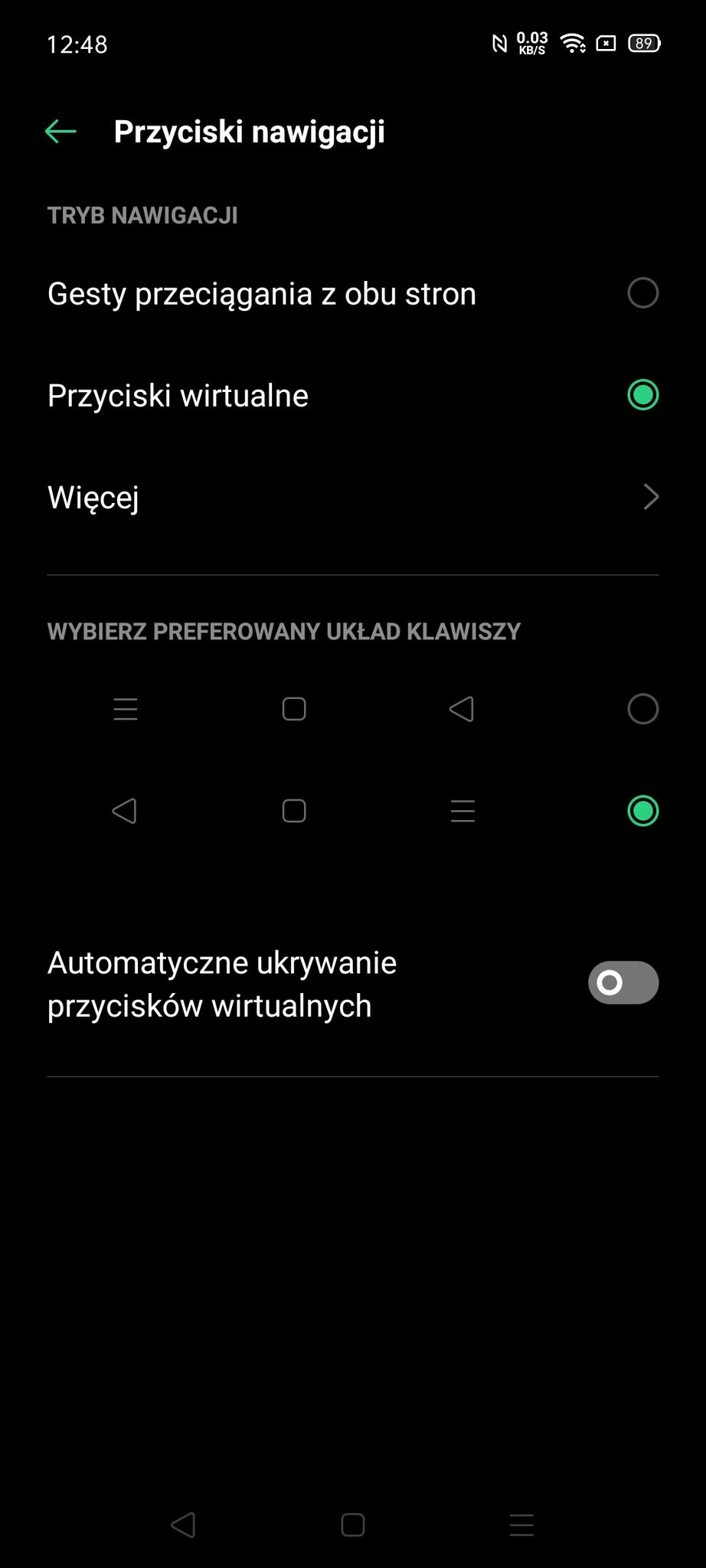Choose layout with back key on left

click(x=353, y=811)
